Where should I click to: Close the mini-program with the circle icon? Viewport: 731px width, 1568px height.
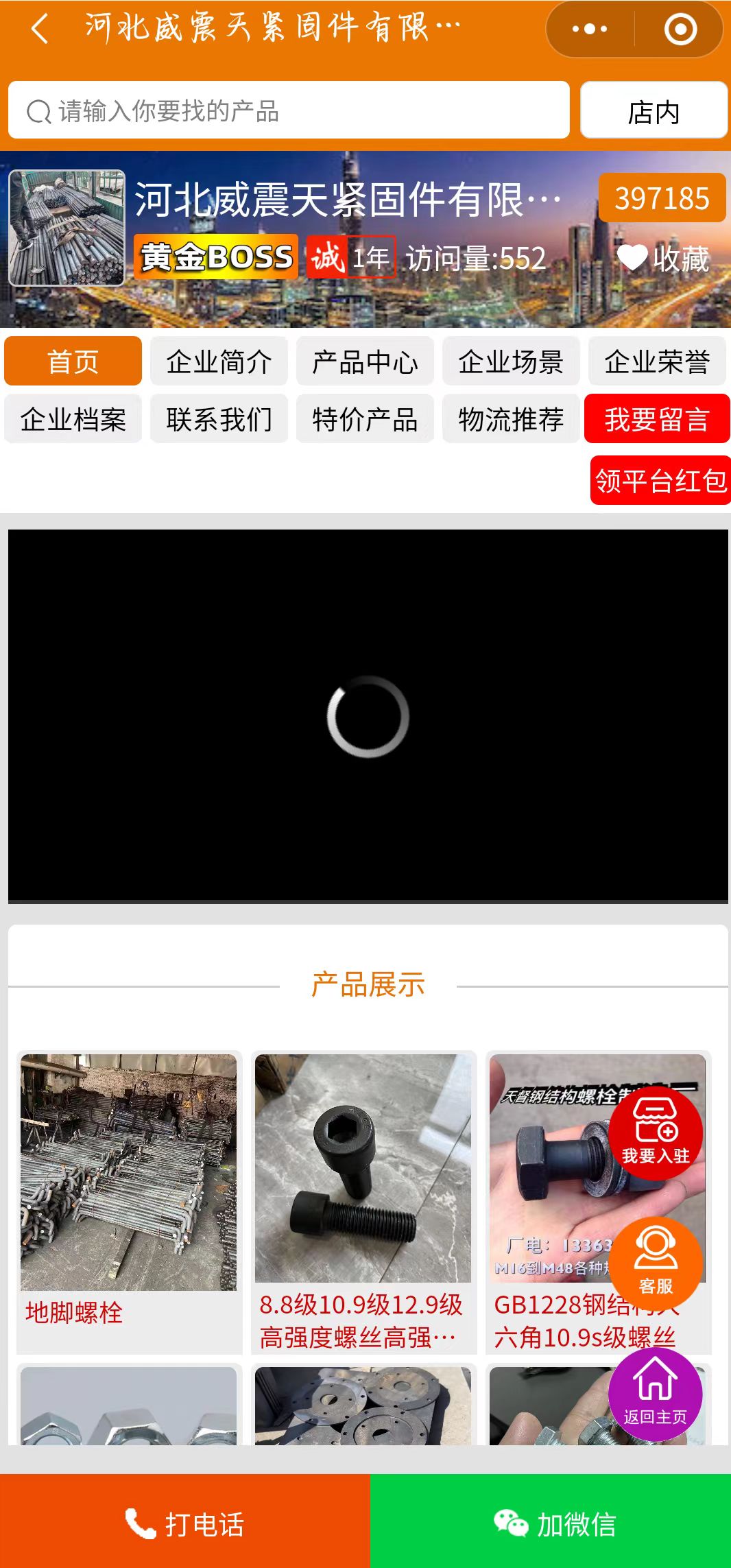(680, 29)
